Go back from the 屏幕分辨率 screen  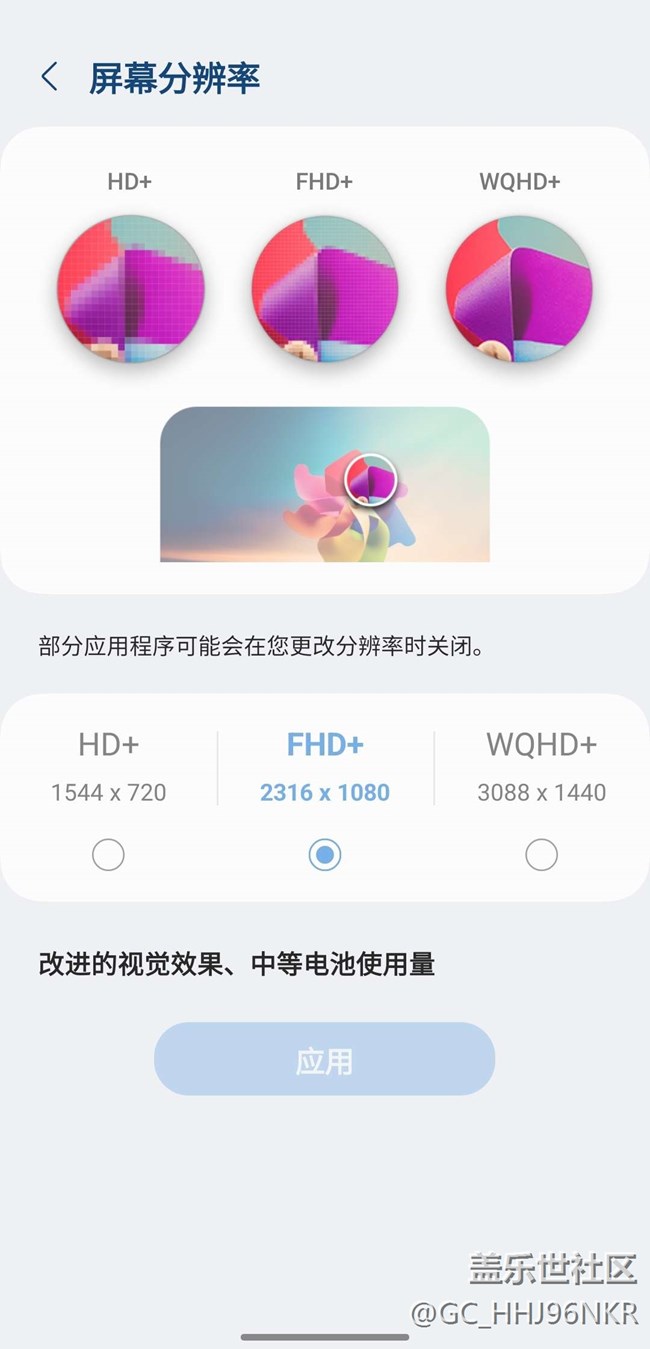coord(49,77)
